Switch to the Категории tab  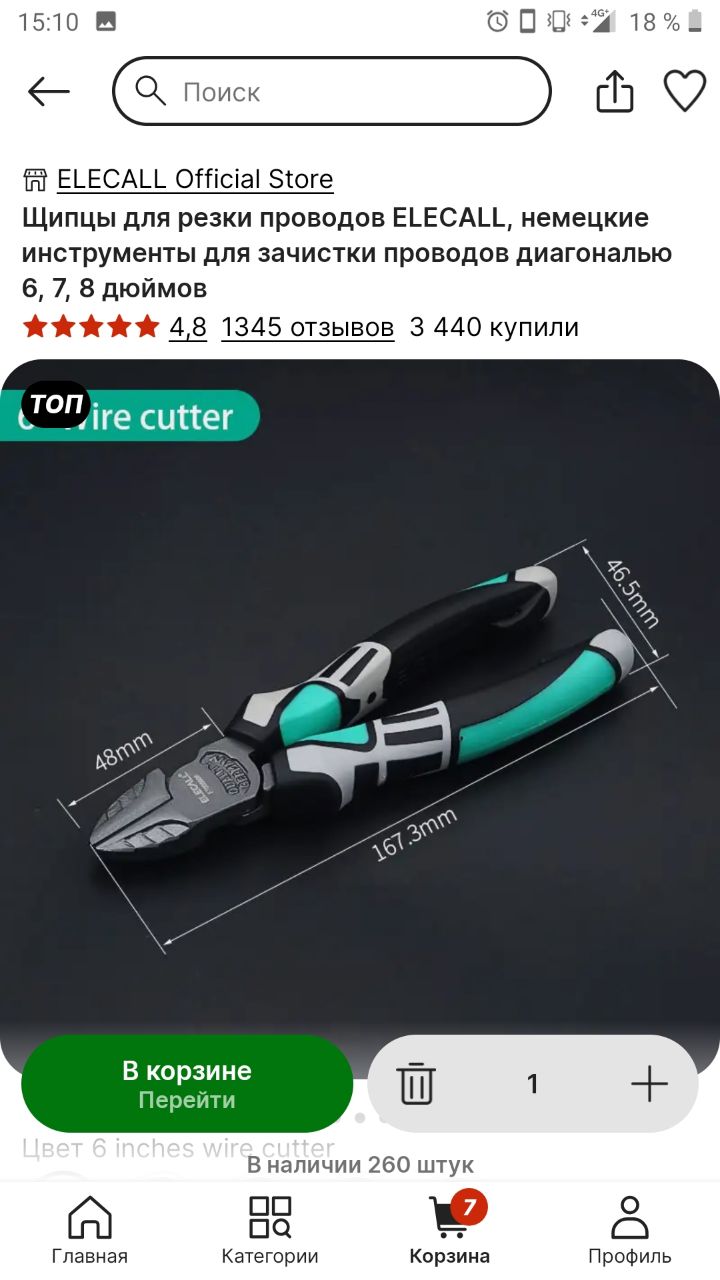[x=270, y=1230]
